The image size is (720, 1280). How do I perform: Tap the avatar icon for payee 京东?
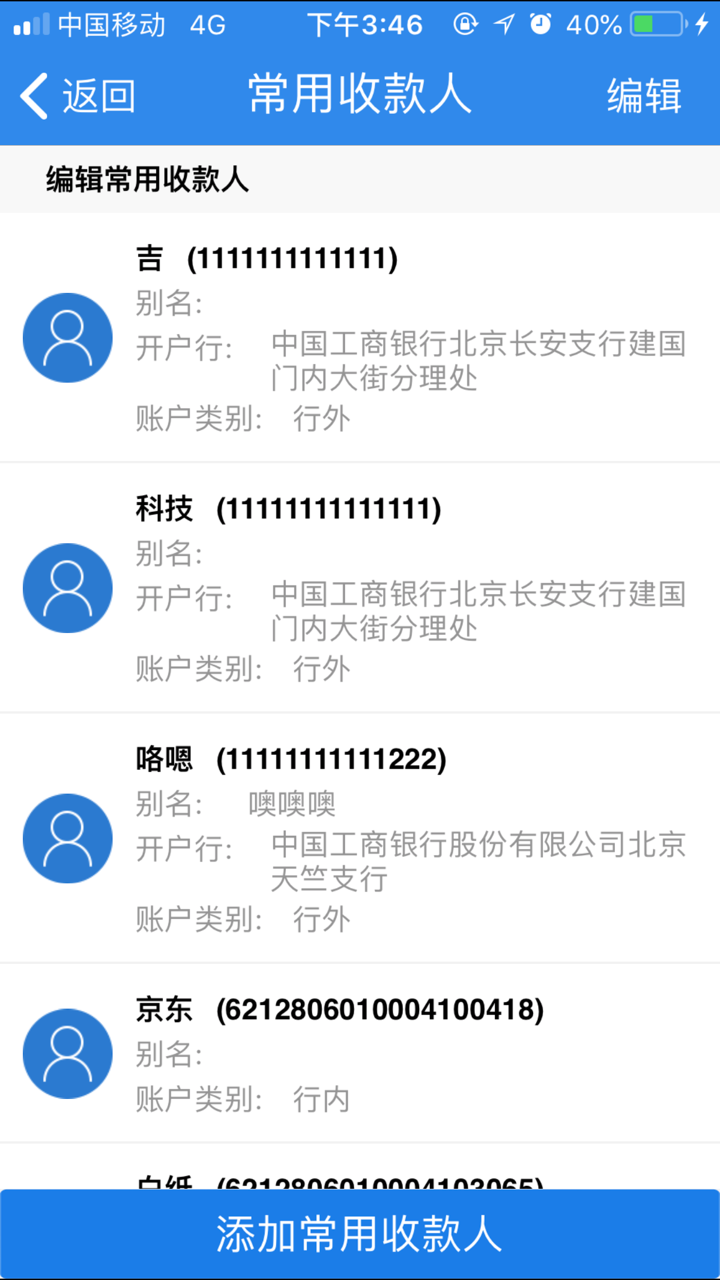[x=67, y=1053]
